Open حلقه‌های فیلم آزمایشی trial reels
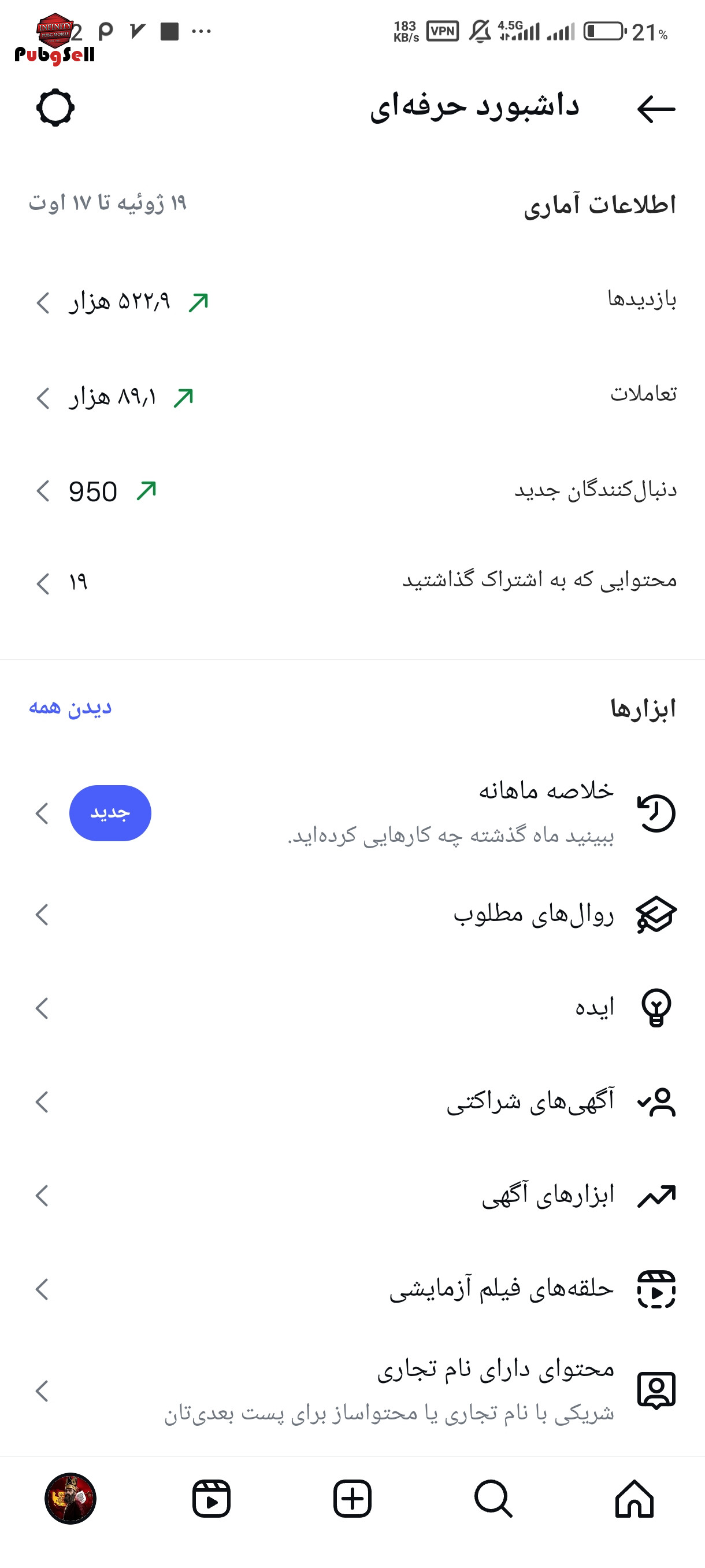 pos(353,1289)
